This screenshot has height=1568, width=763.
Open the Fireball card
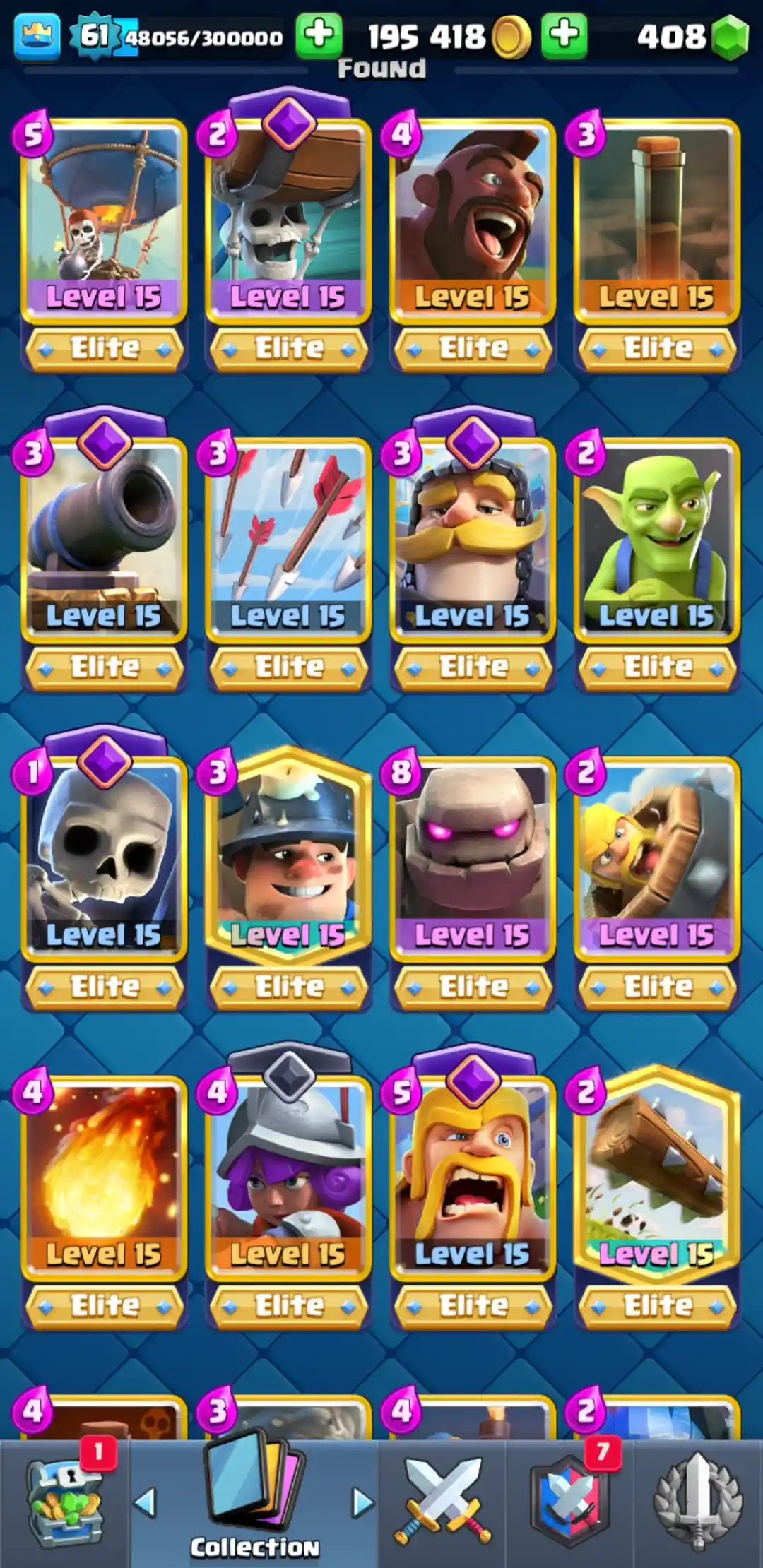coord(104,1180)
